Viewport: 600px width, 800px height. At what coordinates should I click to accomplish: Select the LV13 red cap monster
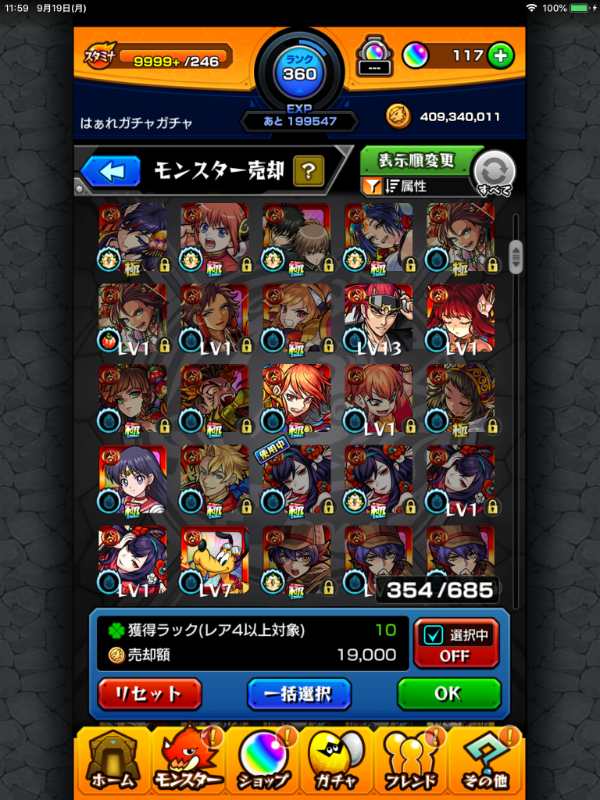pos(378,317)
